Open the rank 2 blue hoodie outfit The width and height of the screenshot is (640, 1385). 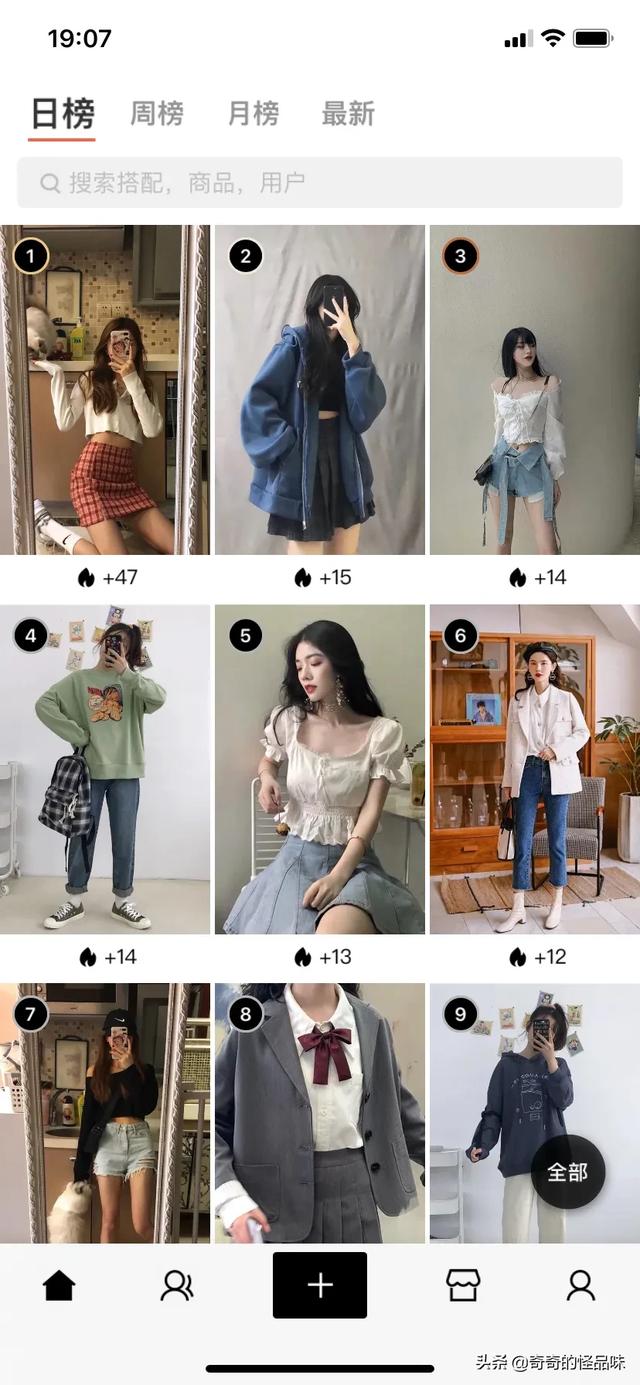click(x=320, y=390)
